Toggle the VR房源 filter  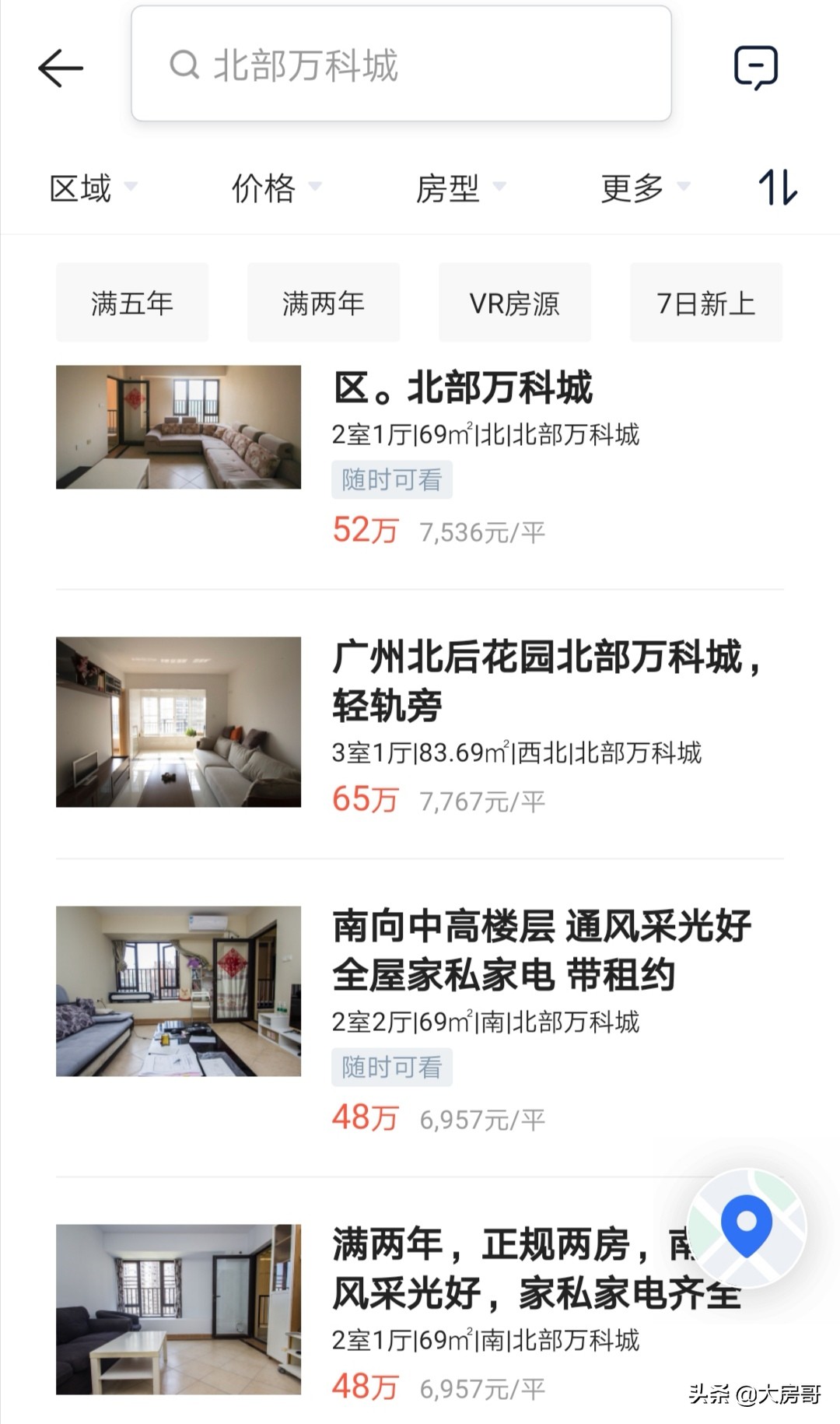pyautogui.click(x=514, y=303)
